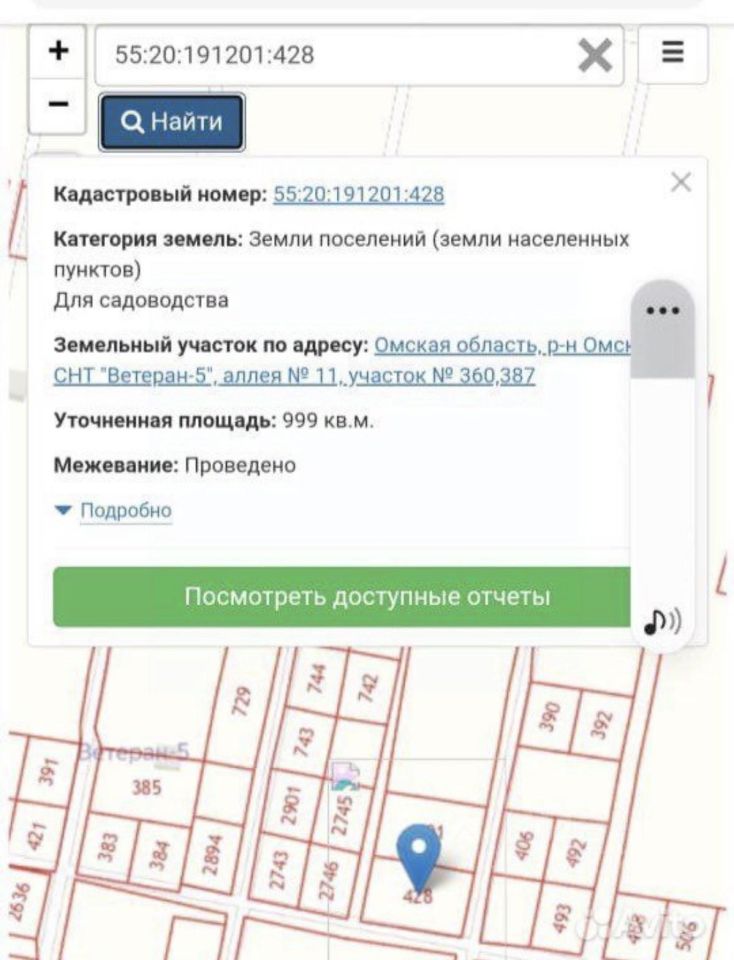Open cadastral number link 55:20:191201:428

[x=358, y=194]
